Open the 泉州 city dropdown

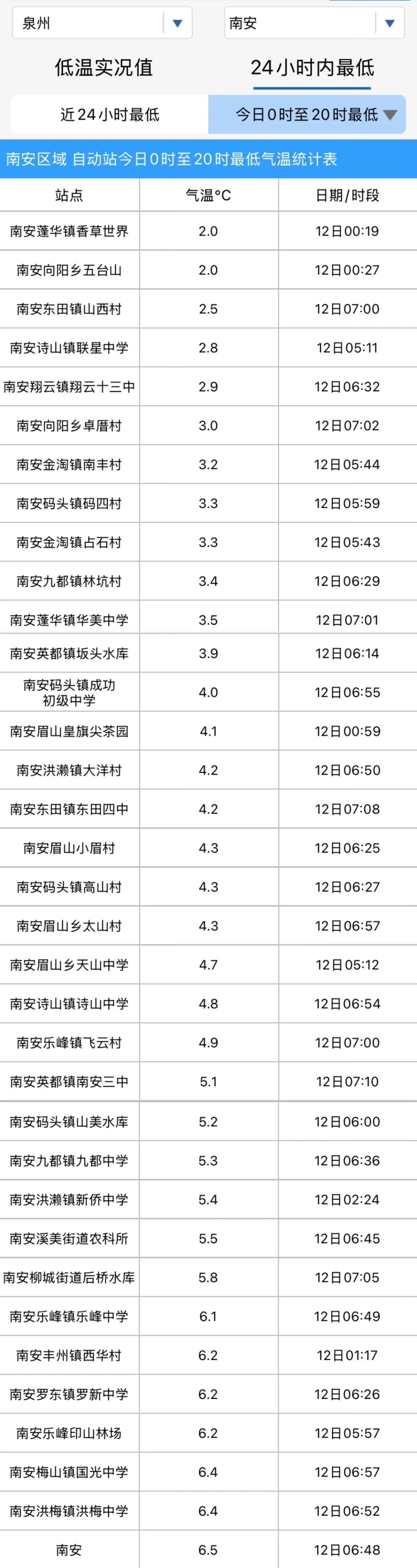(102, 23)
